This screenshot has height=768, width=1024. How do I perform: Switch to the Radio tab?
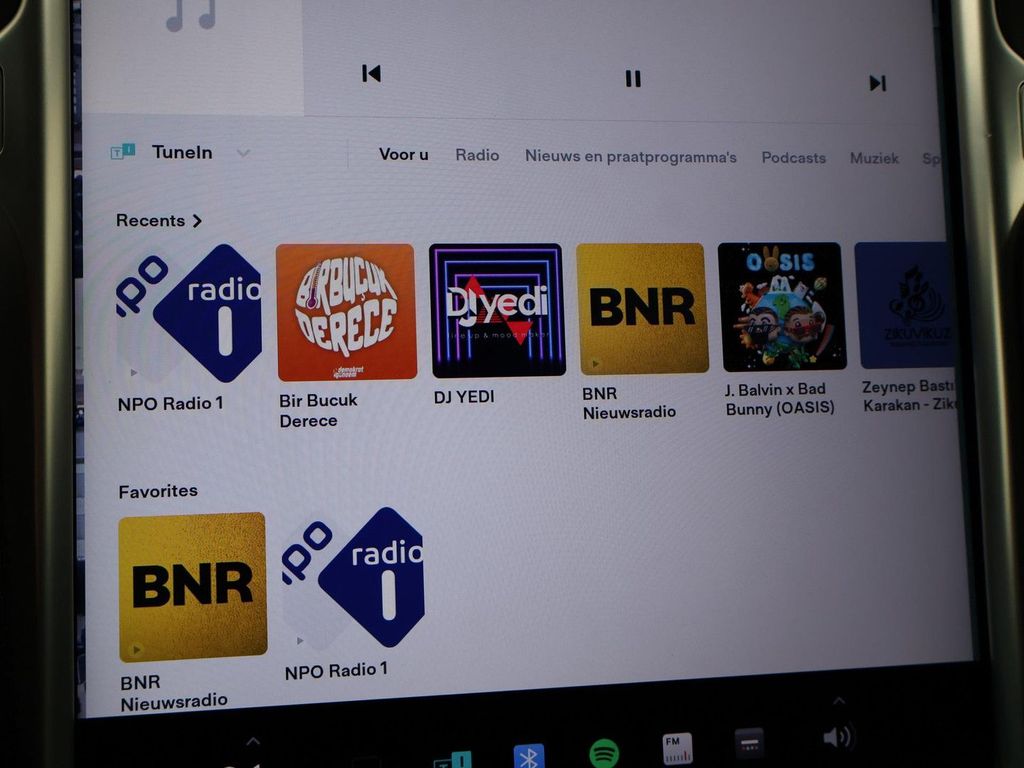(x=477, y=155)
